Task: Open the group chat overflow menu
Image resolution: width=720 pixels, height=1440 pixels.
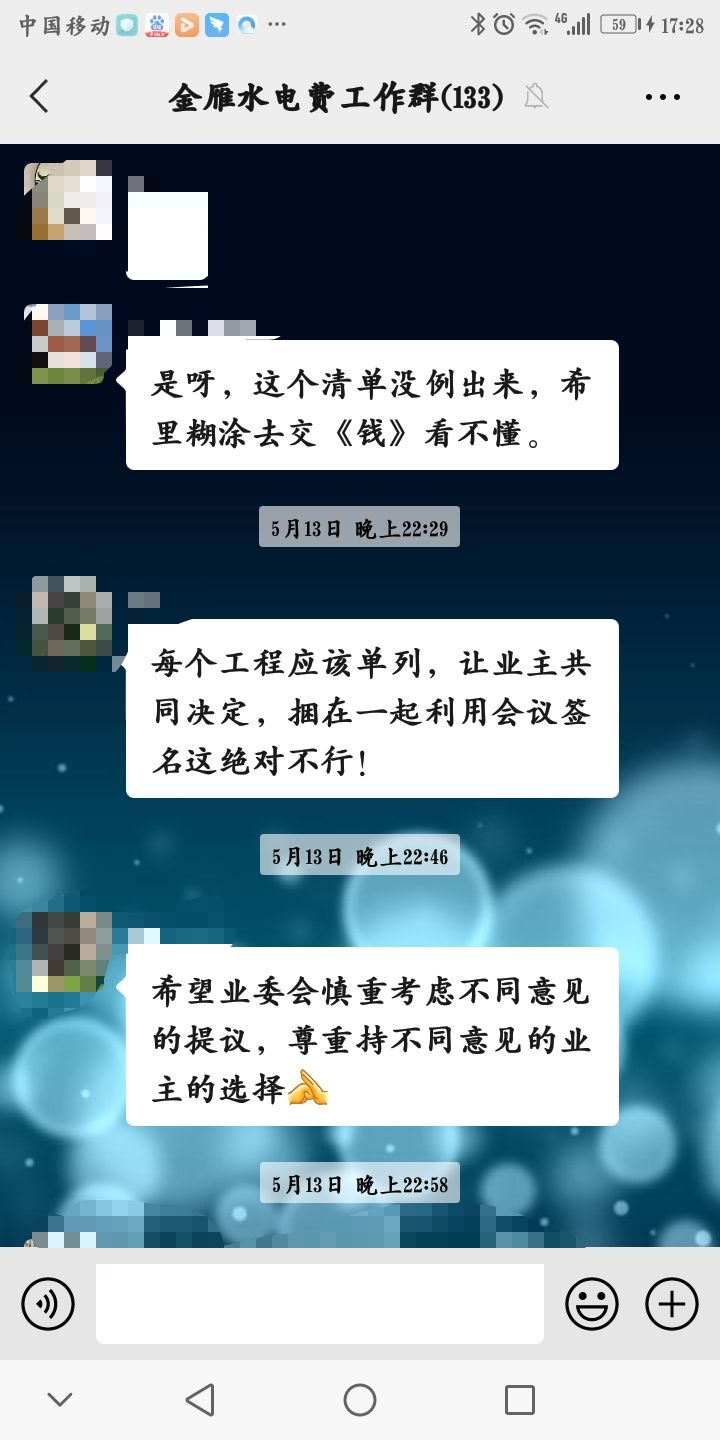Action: tap(662, 97)
